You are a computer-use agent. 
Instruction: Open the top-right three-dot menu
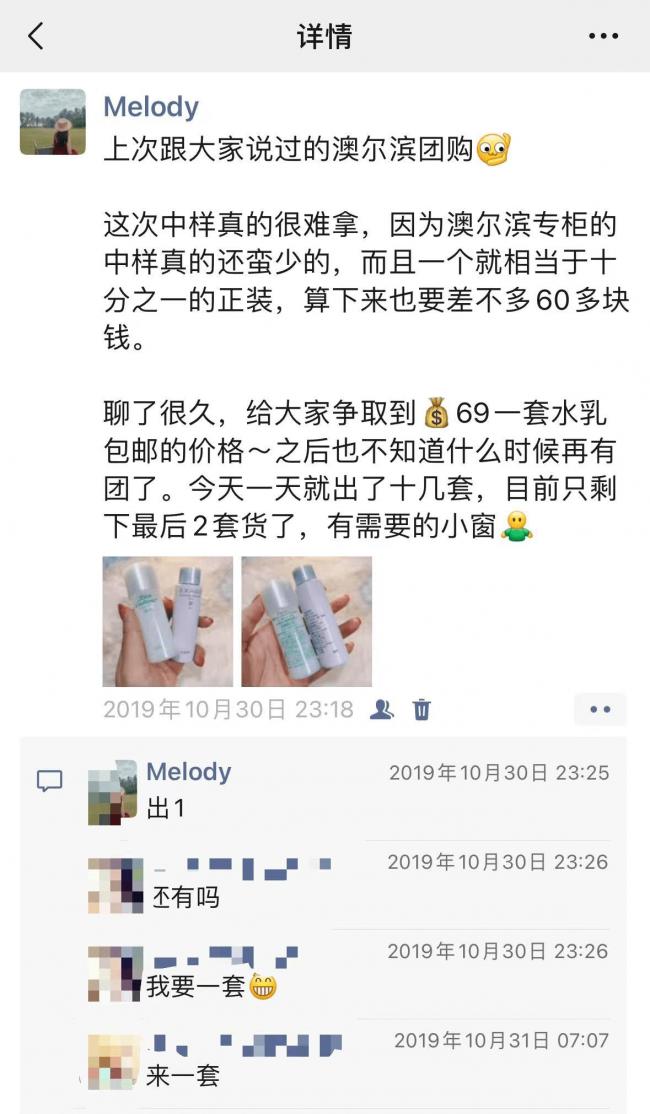tap(603, 36)
